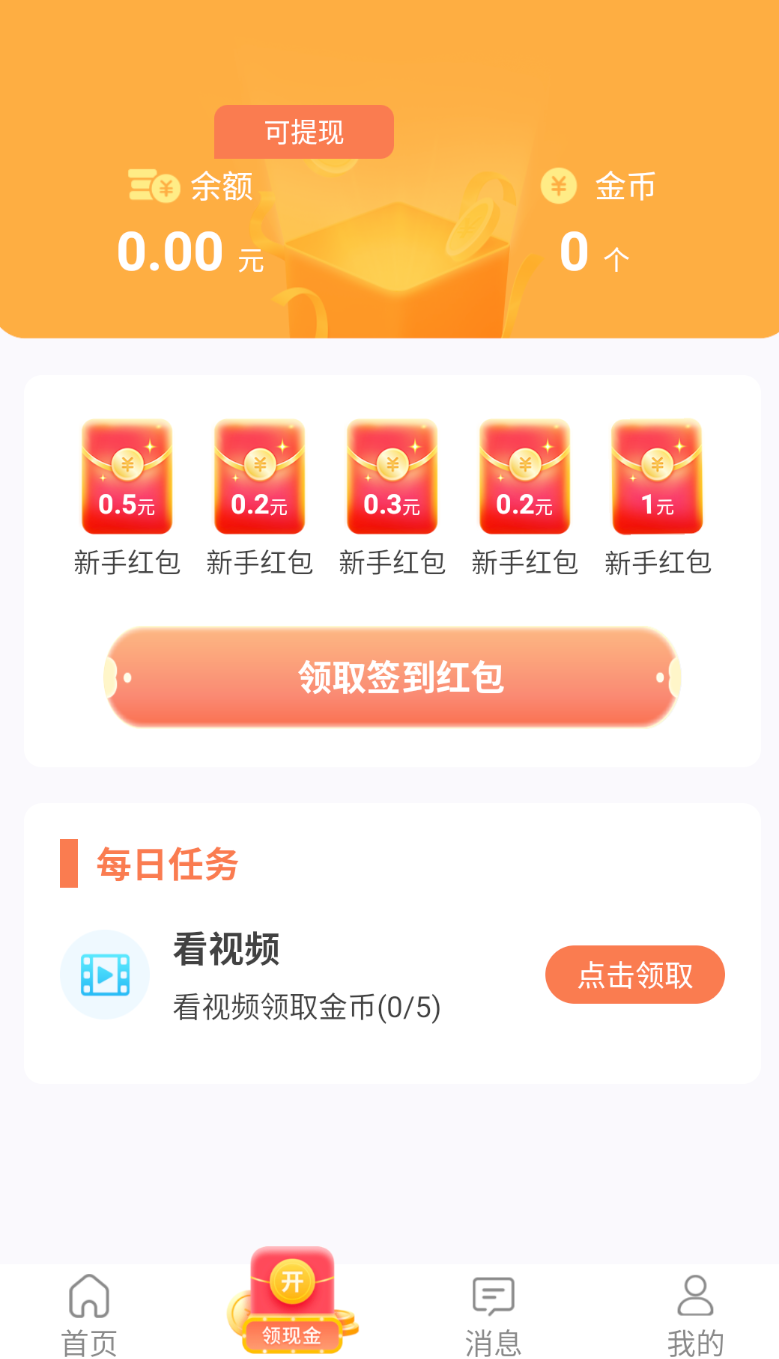Open the 1元 新手红包 envelope
Image resolution: width=779 pixels, height=1359 pixels.
click(656, 477)
